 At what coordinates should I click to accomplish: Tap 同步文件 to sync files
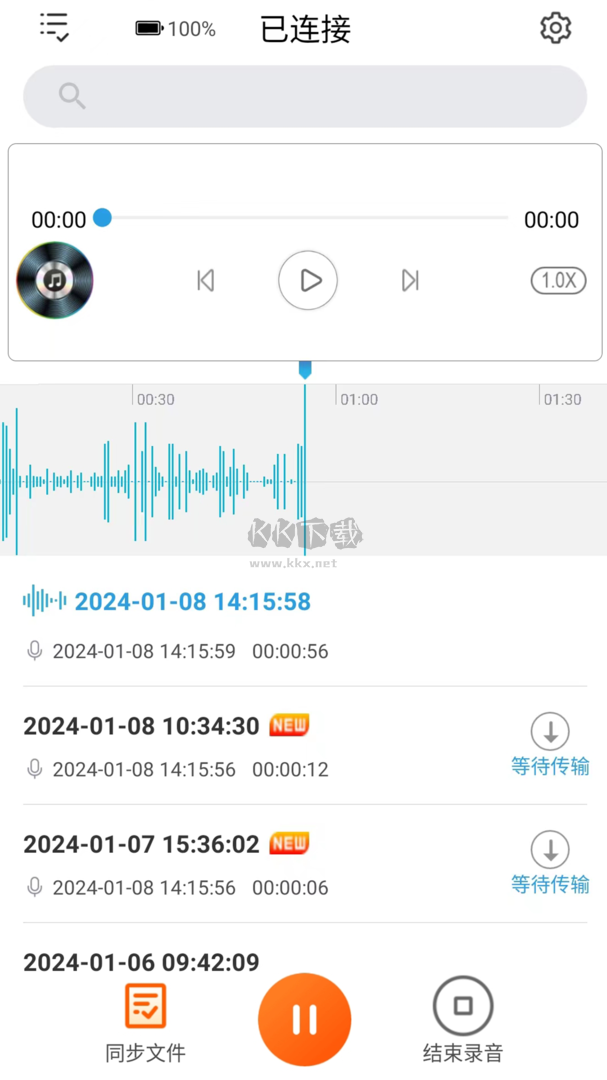click(x=146, y=1020)
